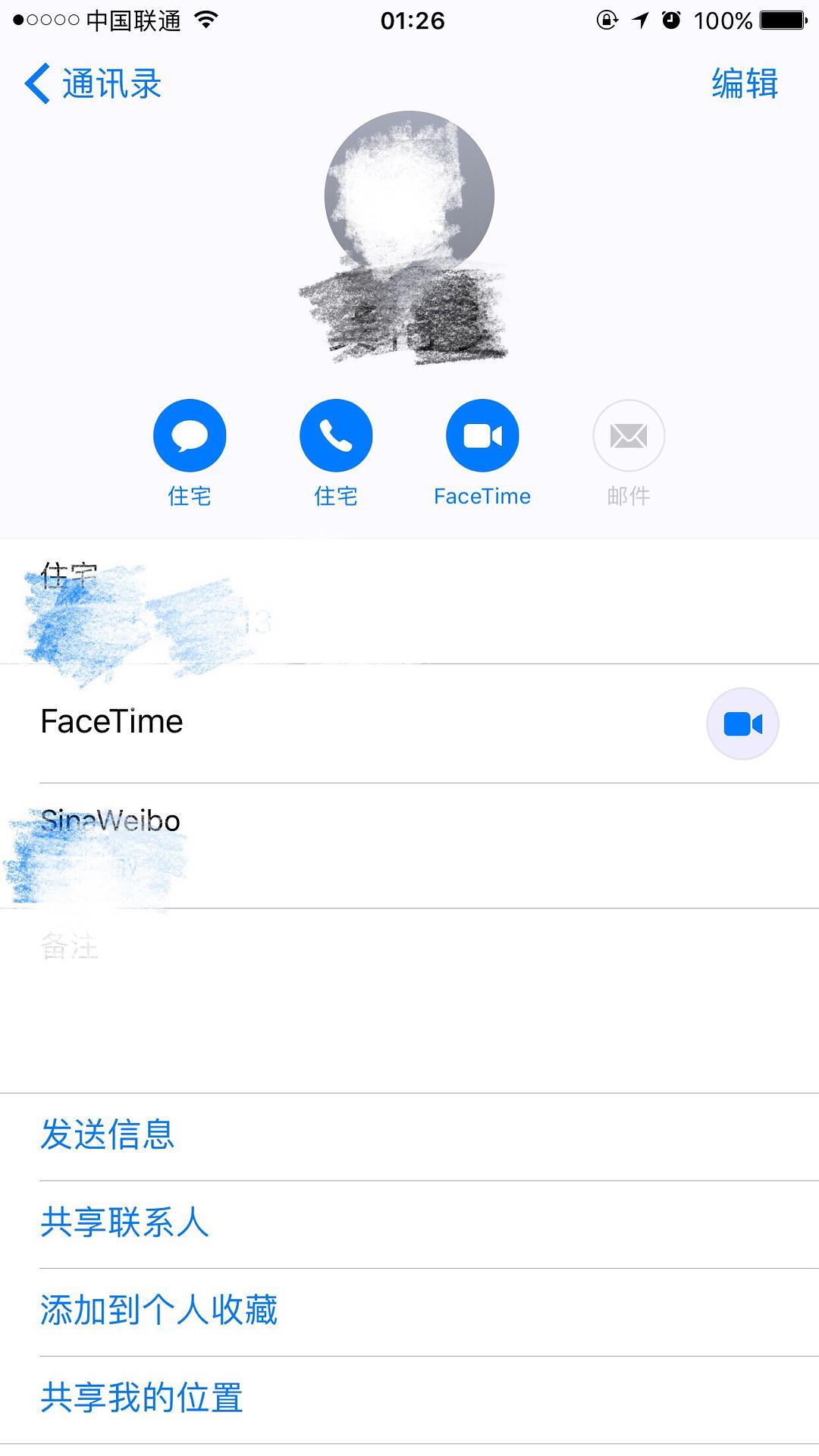The width and height of the screenshot is (819, 1456).
Task: Tap the FaceTime row label
Action: coord(111,721)
